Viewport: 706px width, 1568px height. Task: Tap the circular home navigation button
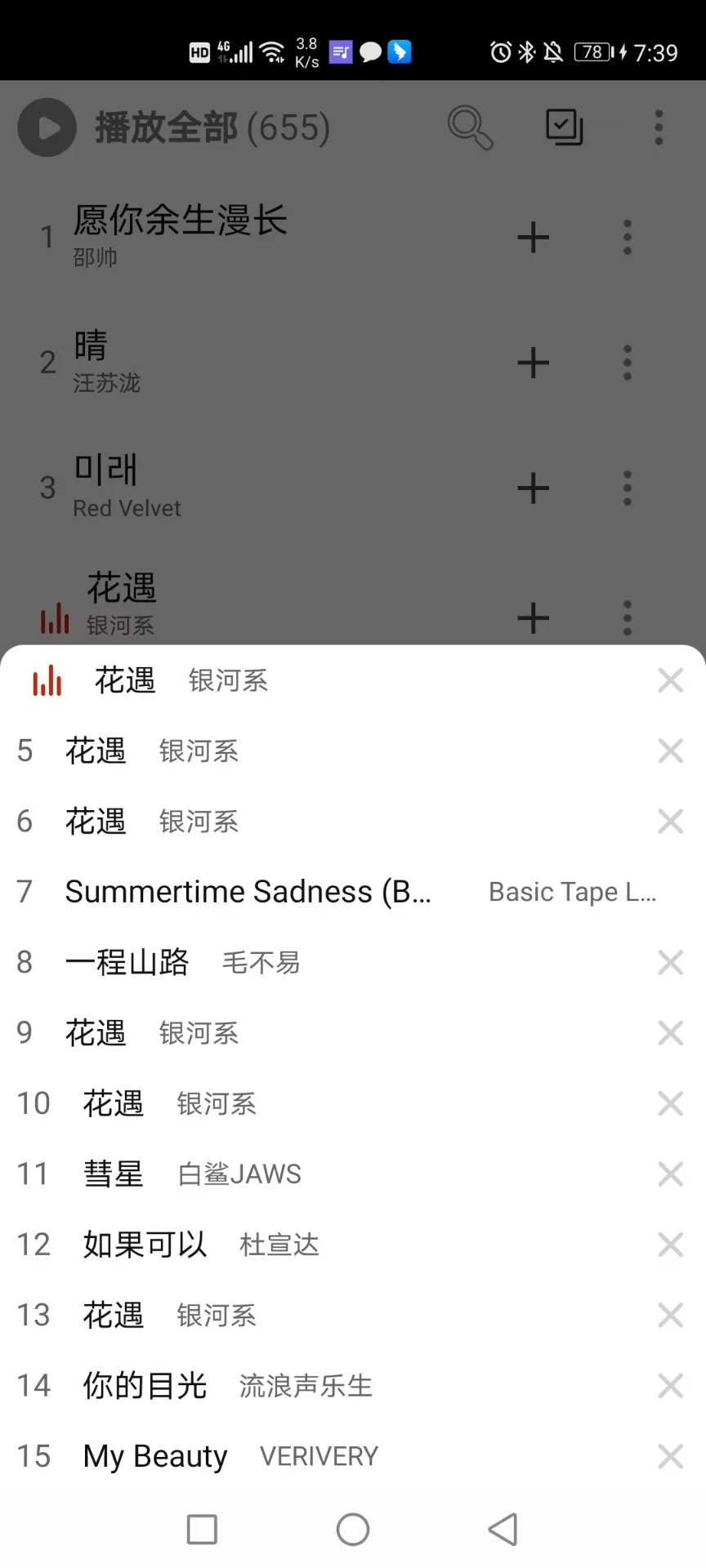352,1529
